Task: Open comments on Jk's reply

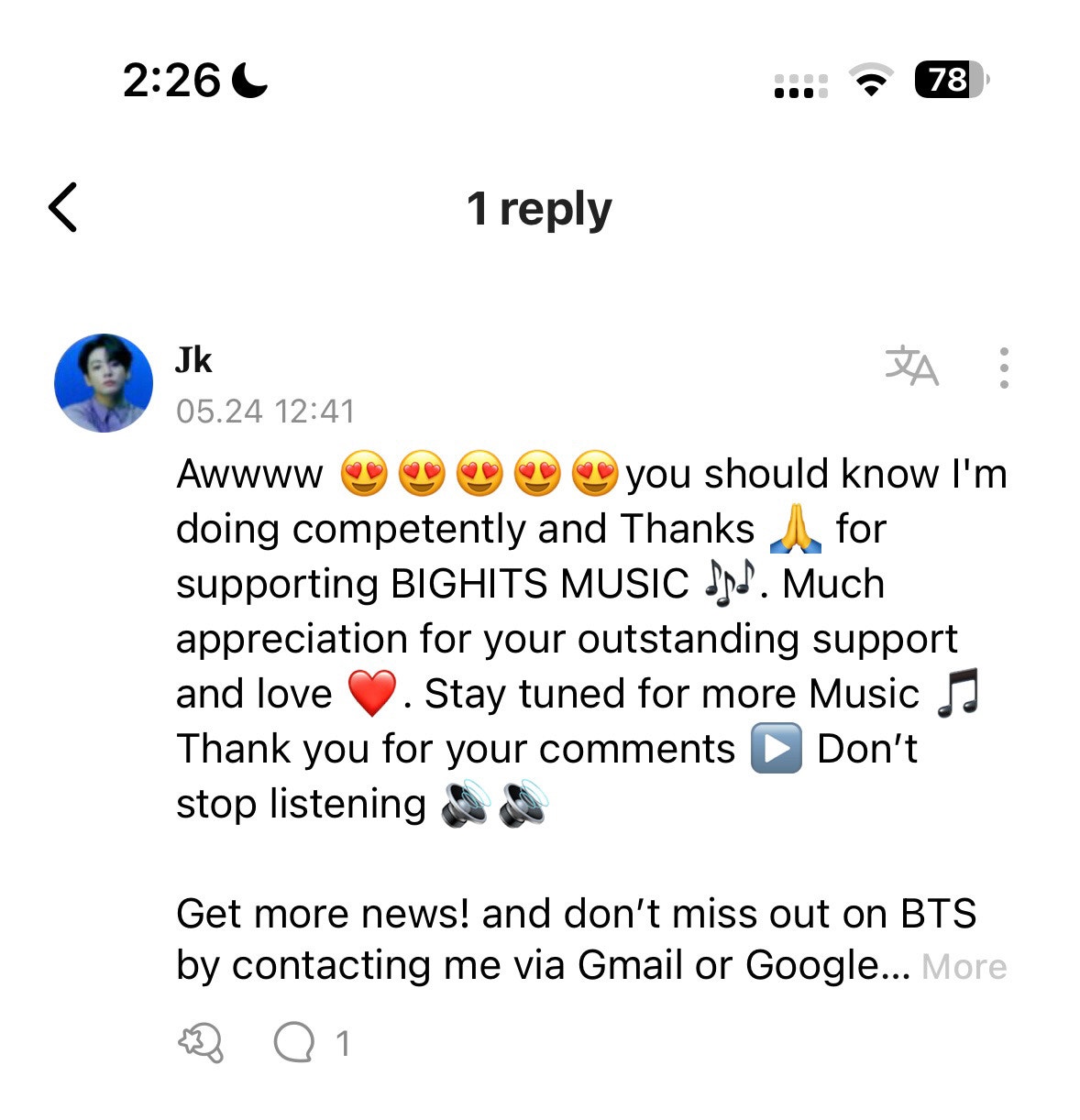Action: coord(294,1043)
